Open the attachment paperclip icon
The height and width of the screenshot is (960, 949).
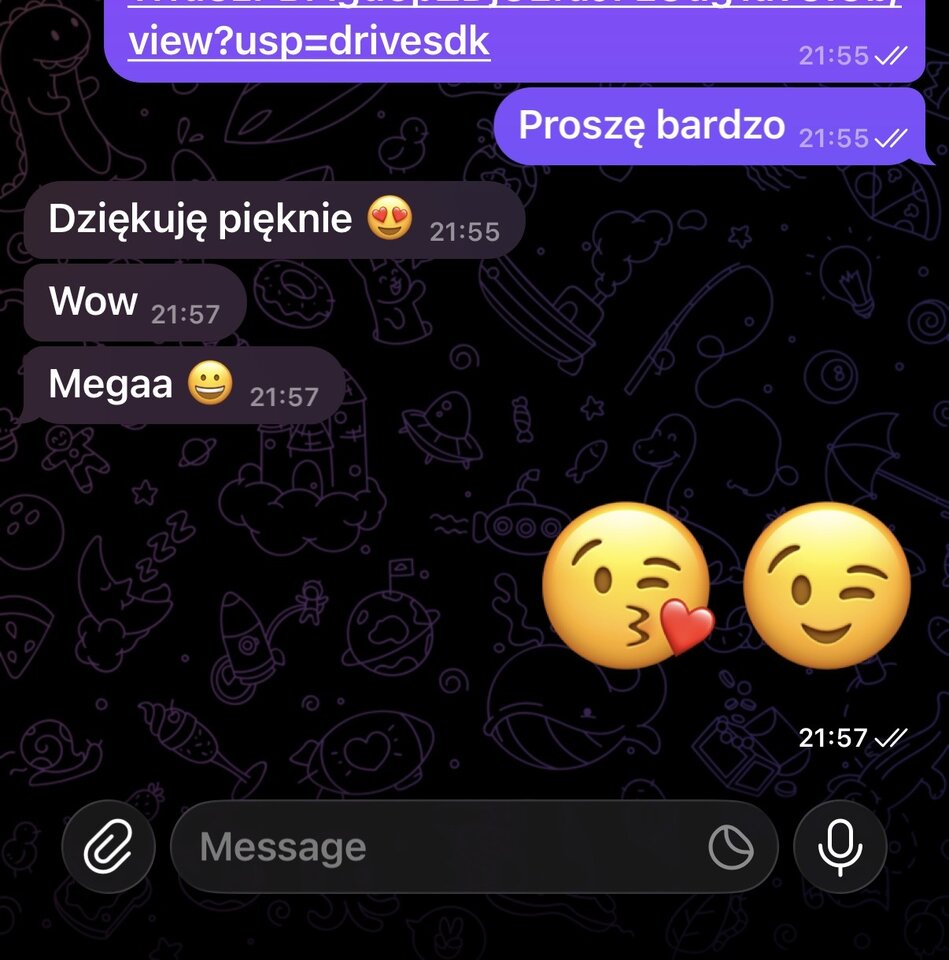[x=108, y=845]
